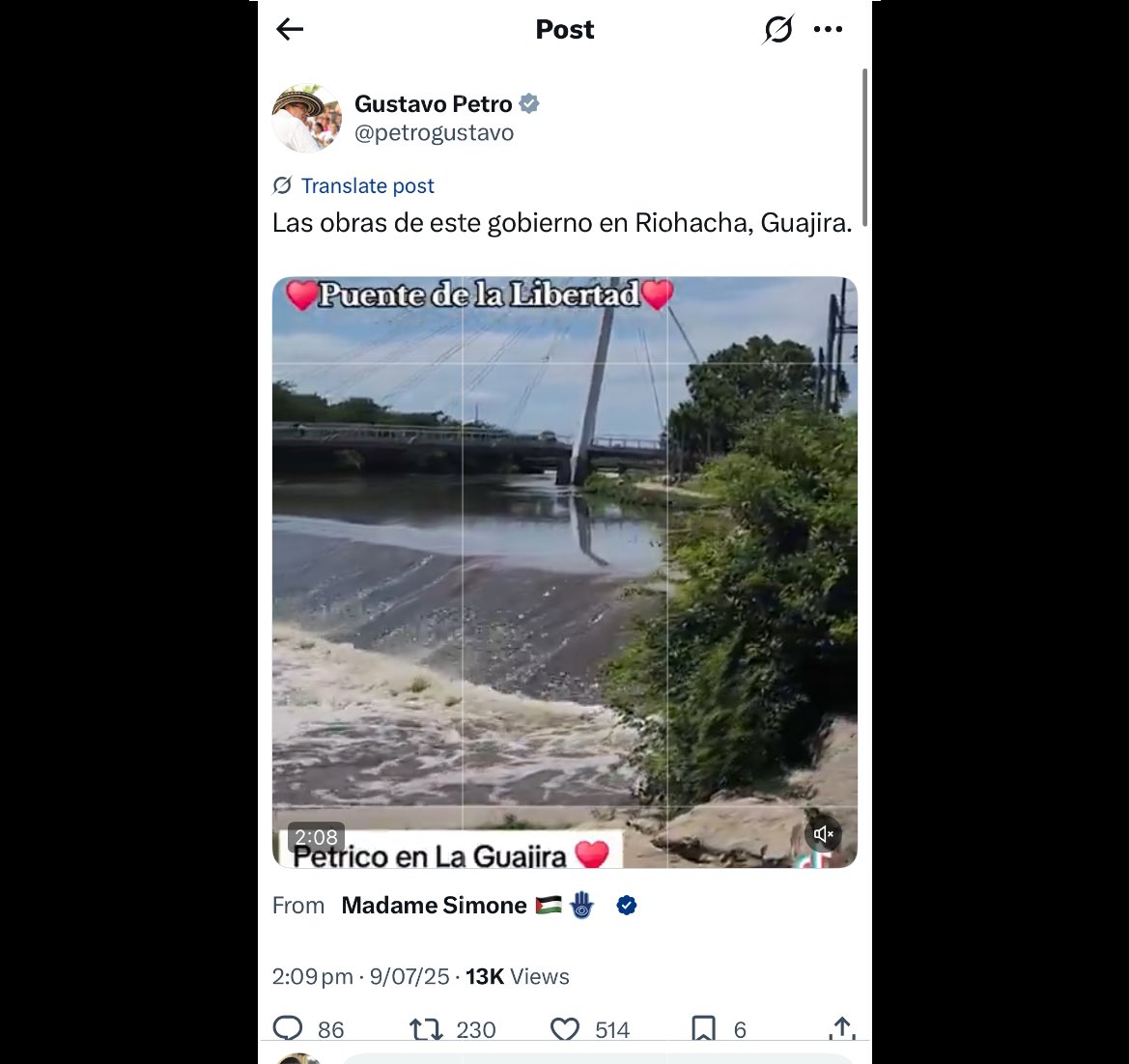1129x1064 pixels.
Task: Open the three-dot overflow menu
Action: tap(828, 30)
